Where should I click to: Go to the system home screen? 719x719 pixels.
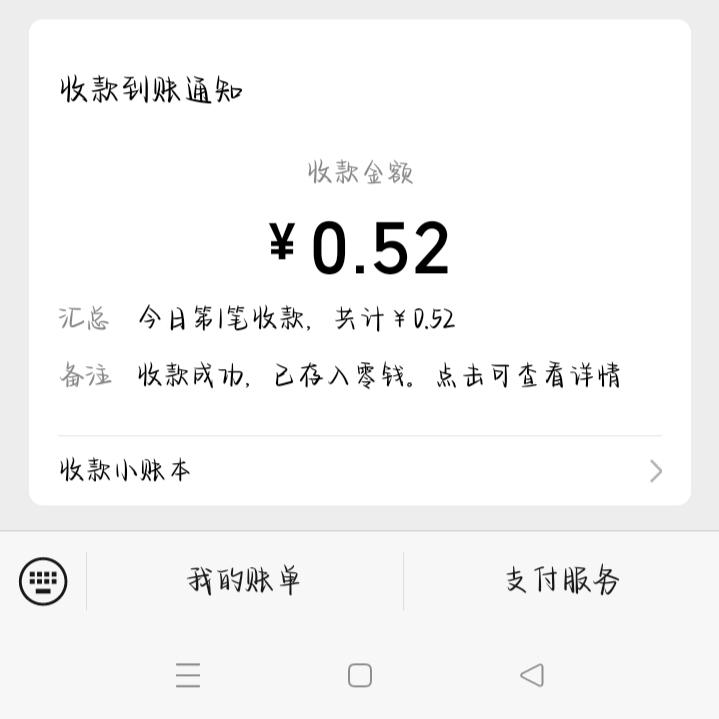pyautogui.click(x=360, y=676)
